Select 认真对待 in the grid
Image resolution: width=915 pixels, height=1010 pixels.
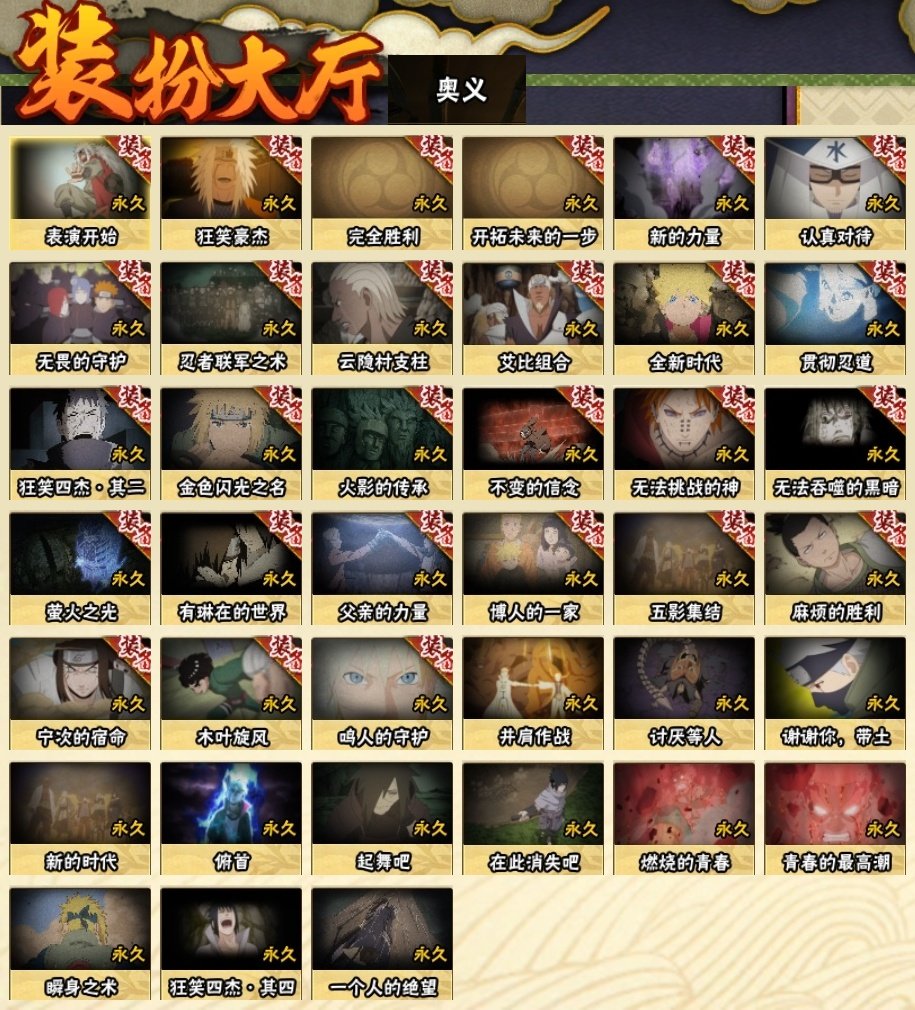point(835,192)
